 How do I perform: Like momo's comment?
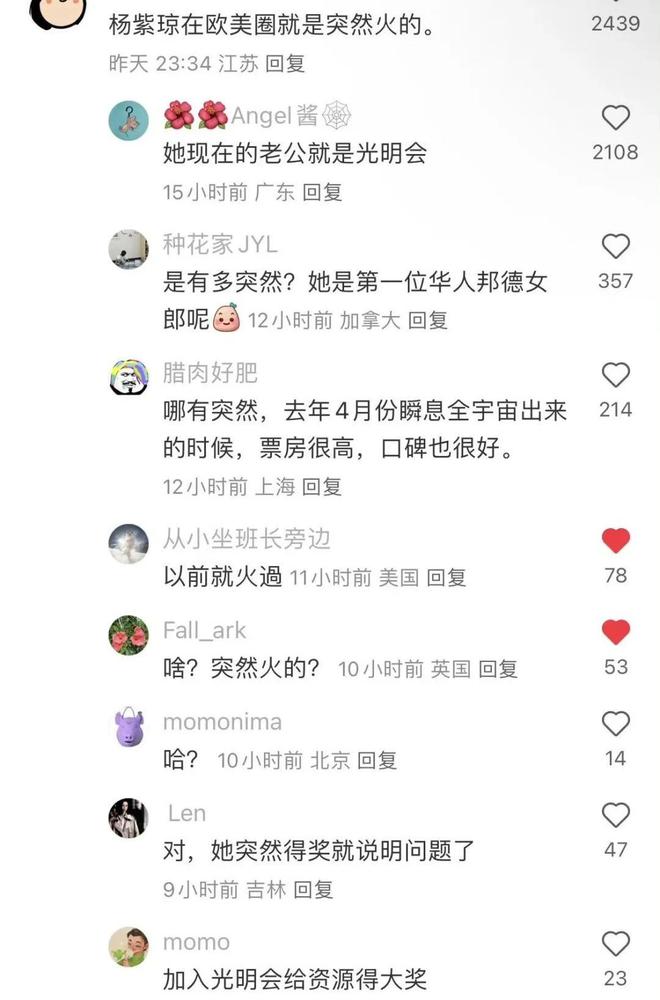(x=616, y=943)
